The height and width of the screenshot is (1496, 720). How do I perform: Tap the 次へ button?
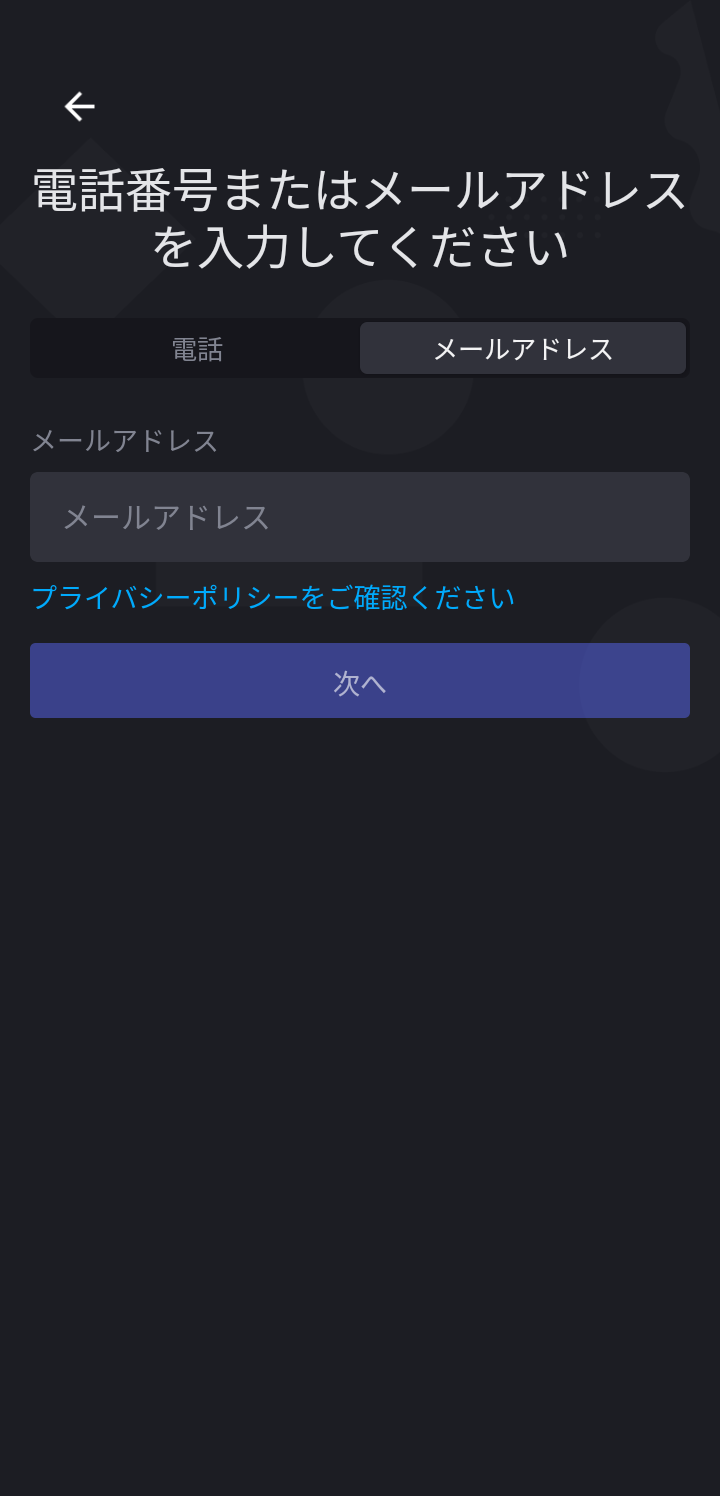click(x=360, y=681)
